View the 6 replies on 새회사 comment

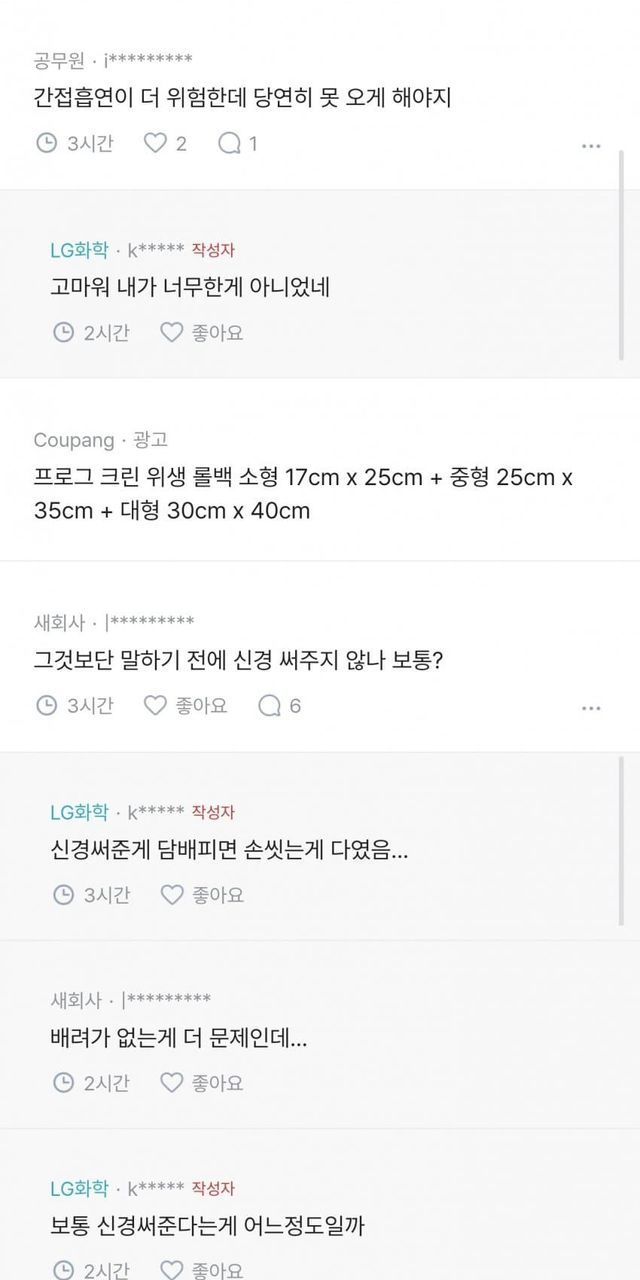280,706
